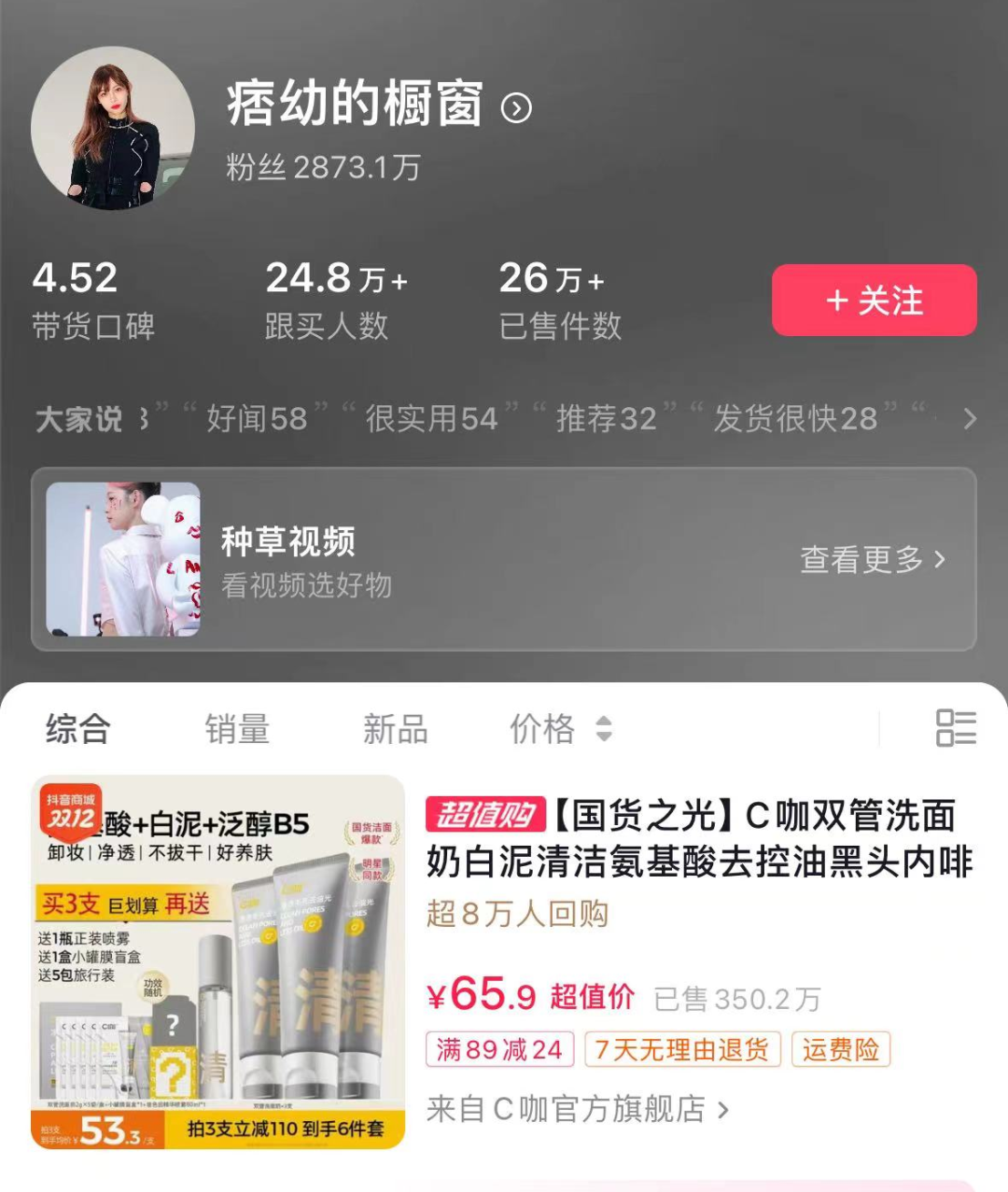Follow 痞幼的橱窗 with the 关注 button
1008x1192 pixels.
click(x=874, y=301)
